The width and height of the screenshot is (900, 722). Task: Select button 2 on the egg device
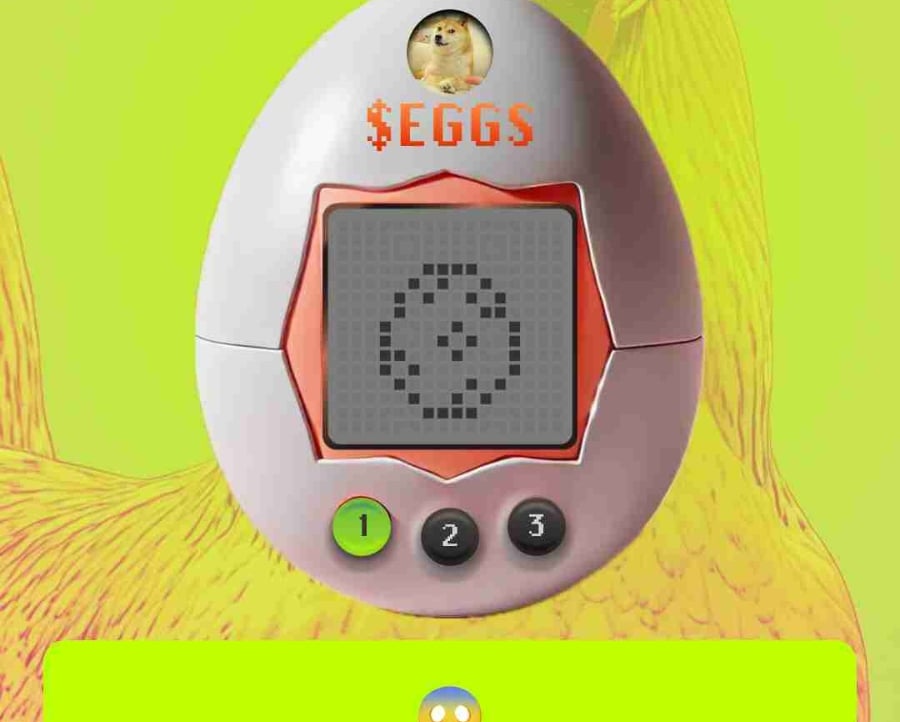[x=449, y=536]
